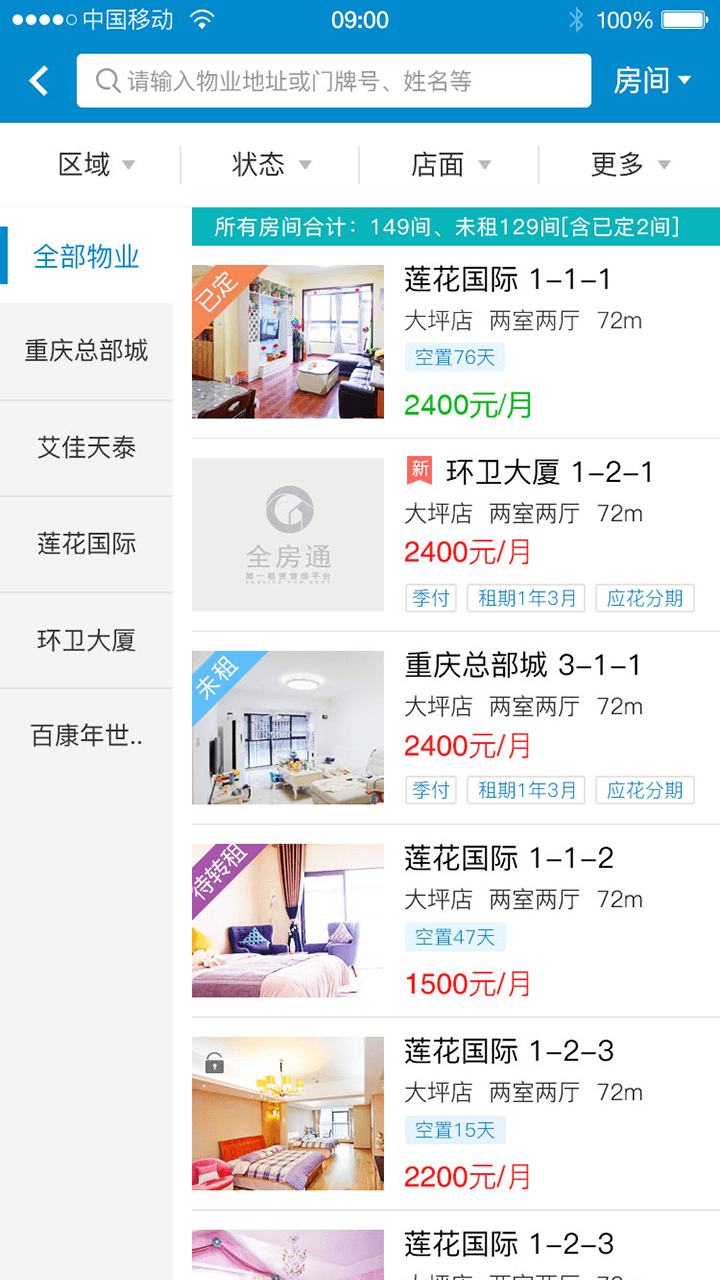Select 全部物业 in the sidebar

[87, 255]
